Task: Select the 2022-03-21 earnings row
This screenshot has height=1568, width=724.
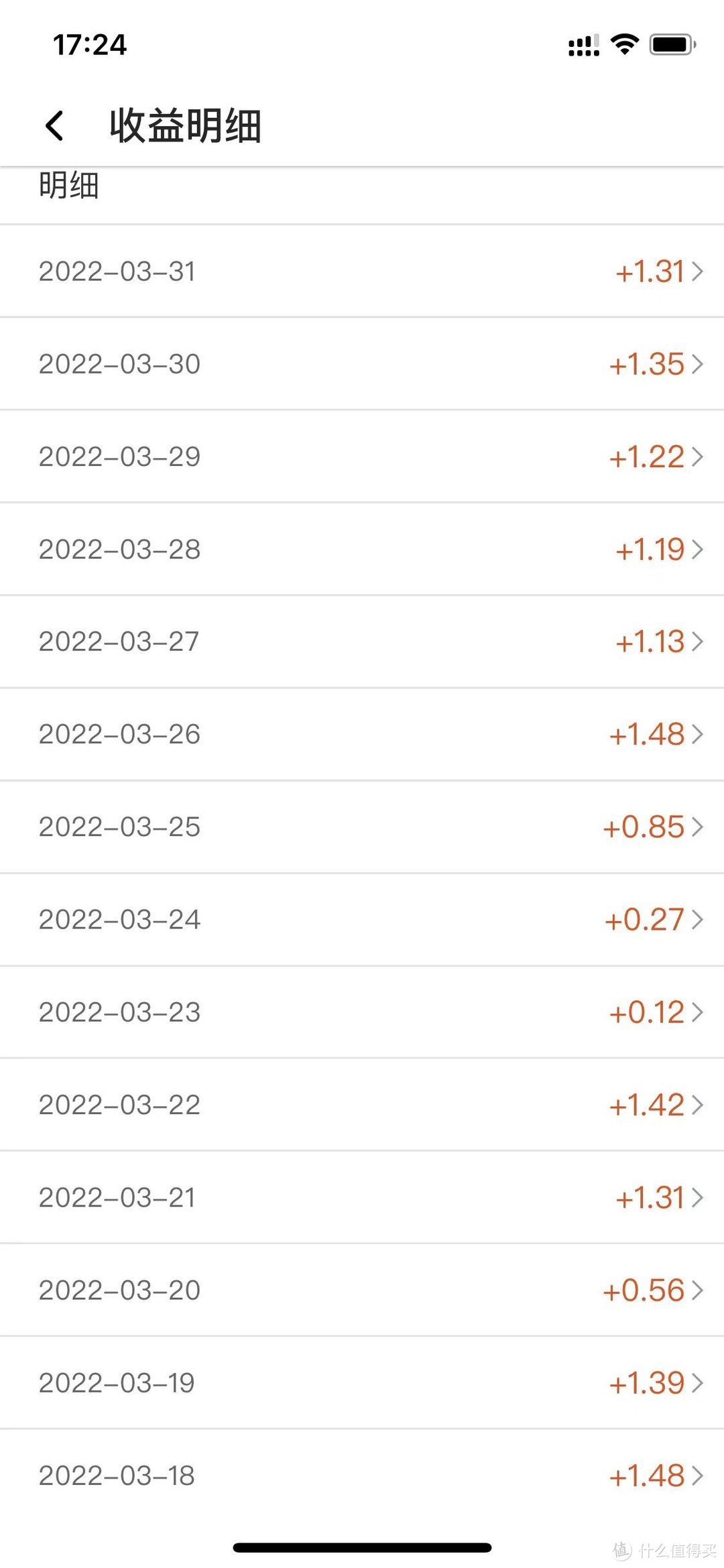Action: [362, 1197]
